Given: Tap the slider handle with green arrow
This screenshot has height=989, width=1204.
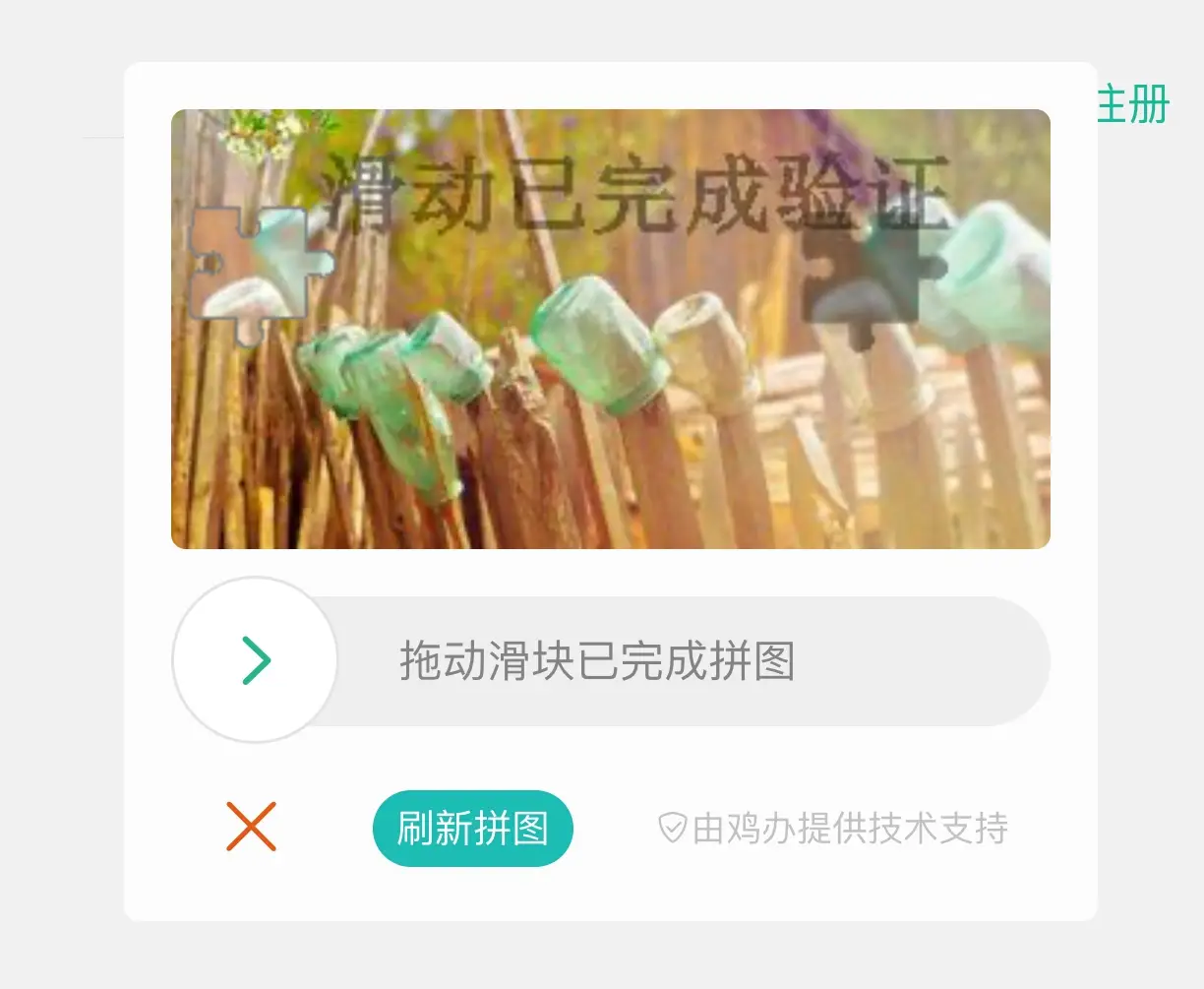Looking at the screenshot, I should point(255,660).
